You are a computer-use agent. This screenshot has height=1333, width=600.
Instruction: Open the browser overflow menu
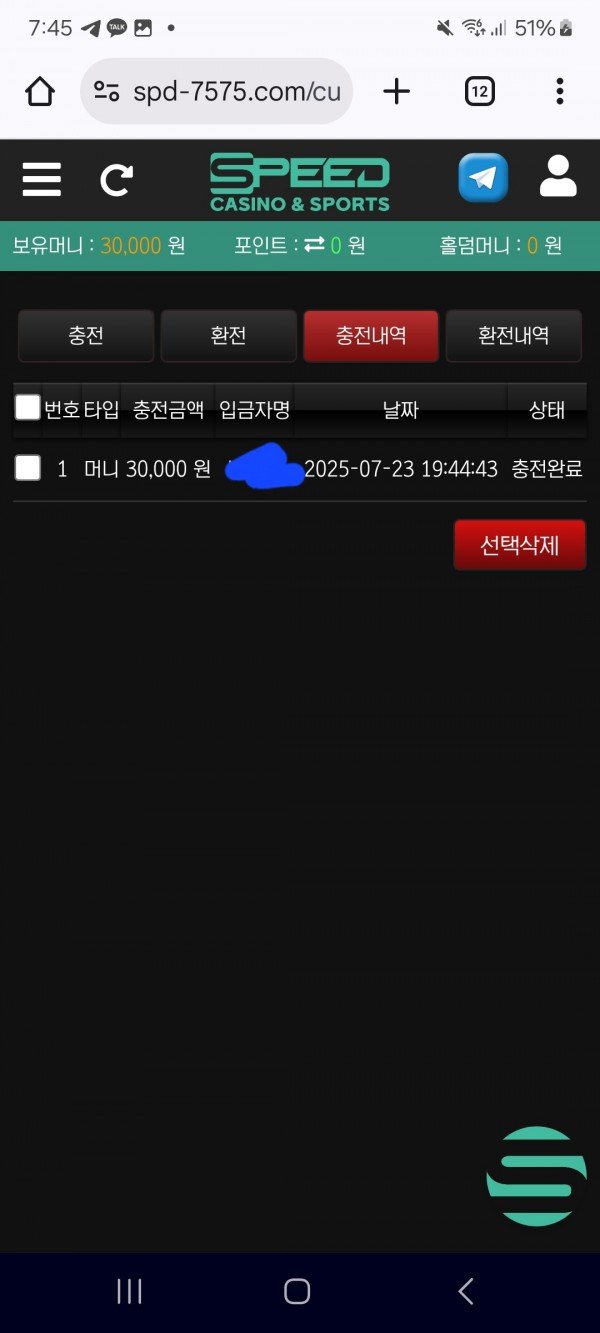[559, 92]
